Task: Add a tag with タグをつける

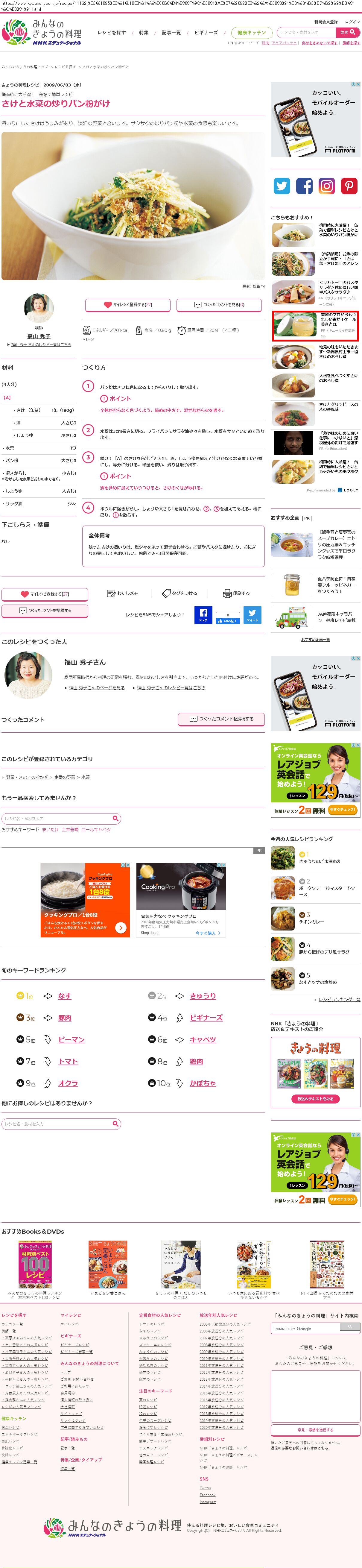Action: click(x=180, y=593)
